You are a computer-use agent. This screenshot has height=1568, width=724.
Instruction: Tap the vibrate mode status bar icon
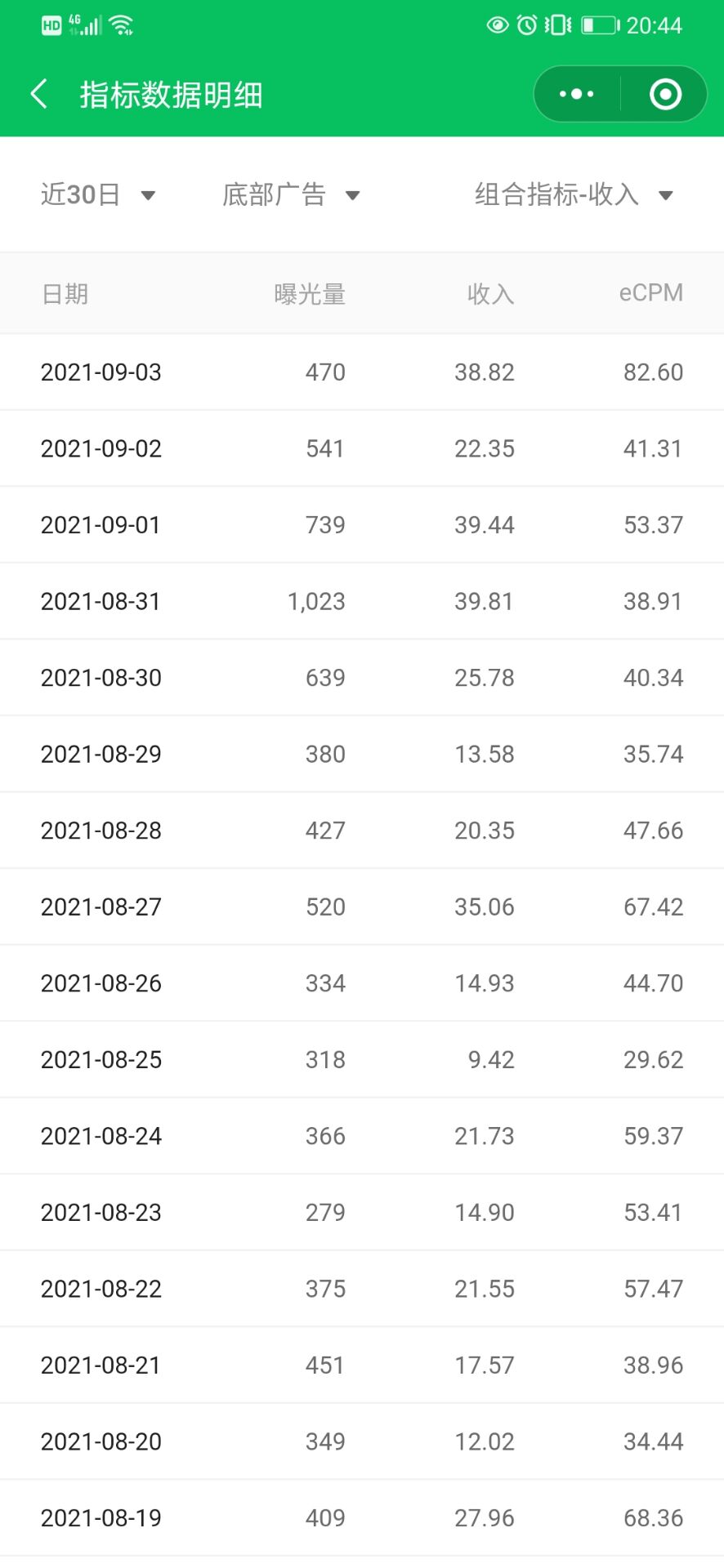pos(556,24)
